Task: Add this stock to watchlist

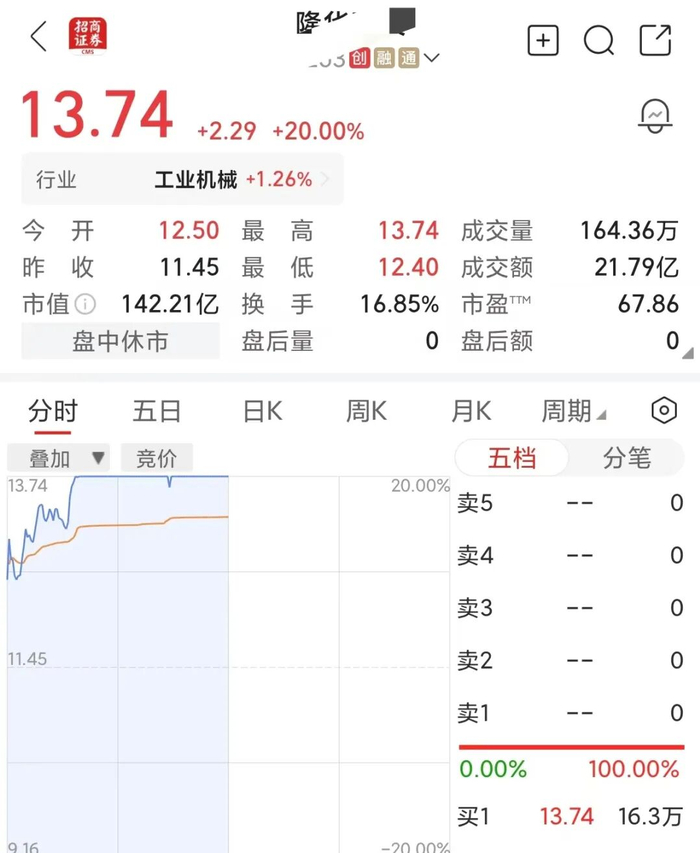Action: [543, 40]
